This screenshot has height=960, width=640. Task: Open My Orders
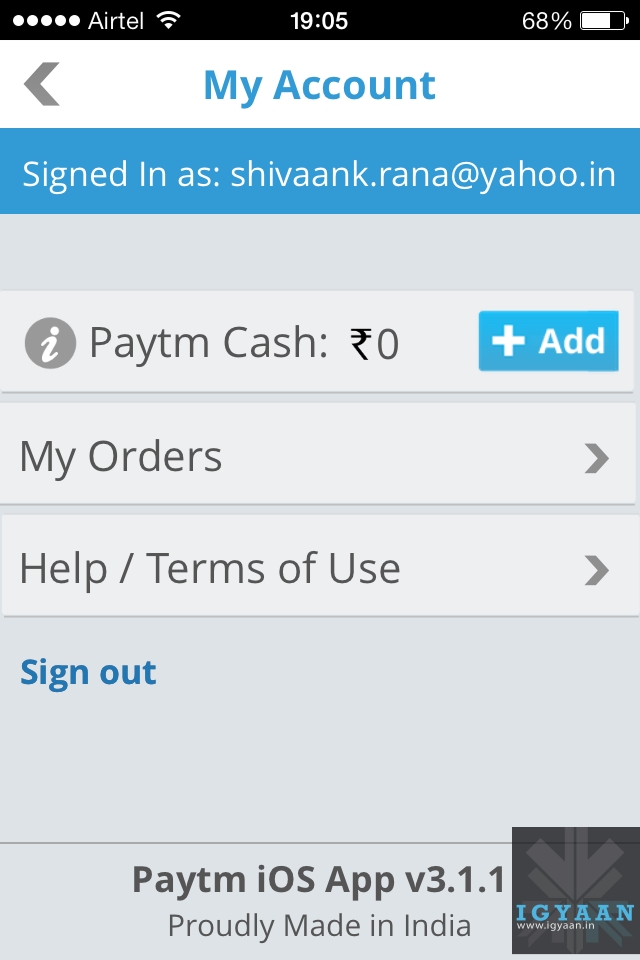pos(318,457)
